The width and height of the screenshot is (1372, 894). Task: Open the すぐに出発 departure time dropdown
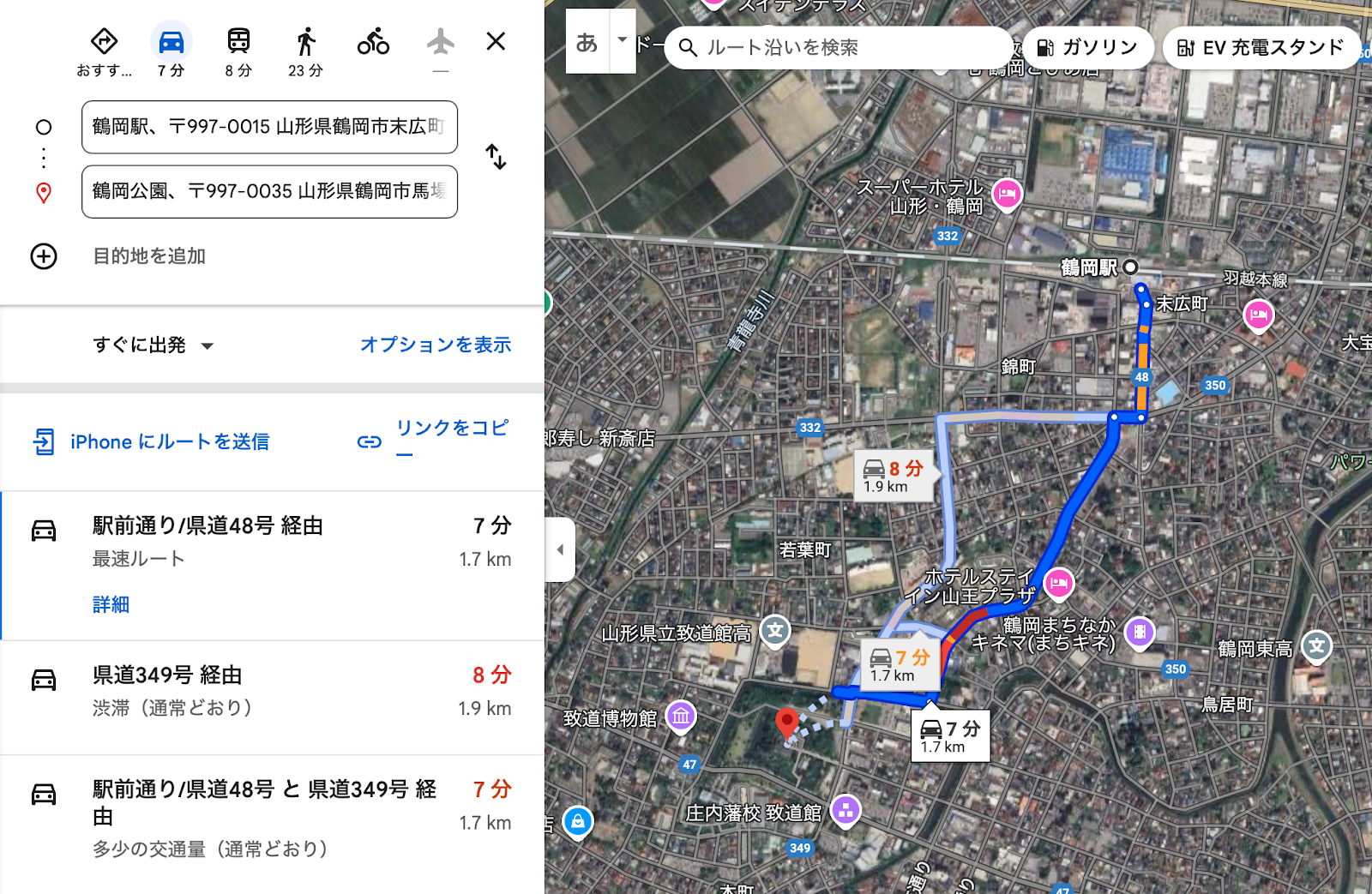pos(153,345)
